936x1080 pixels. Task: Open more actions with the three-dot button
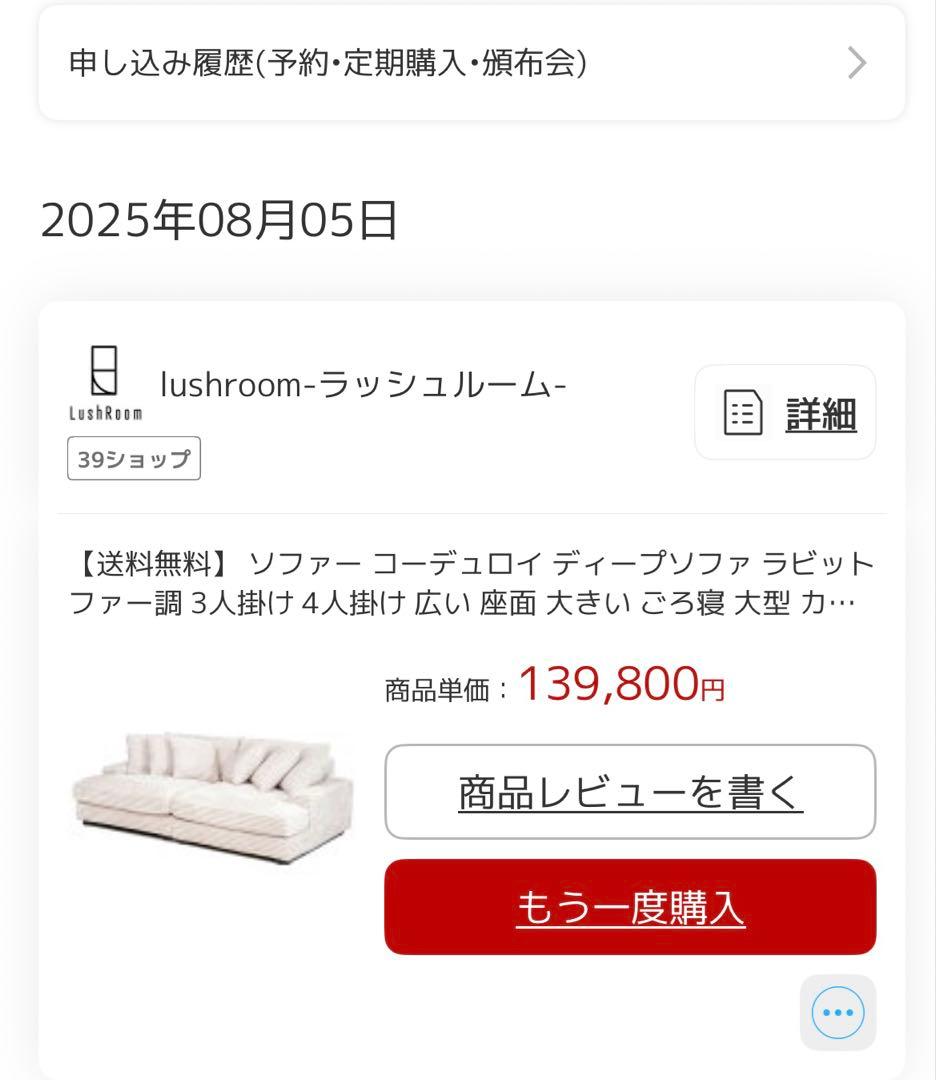(838, 1012)
